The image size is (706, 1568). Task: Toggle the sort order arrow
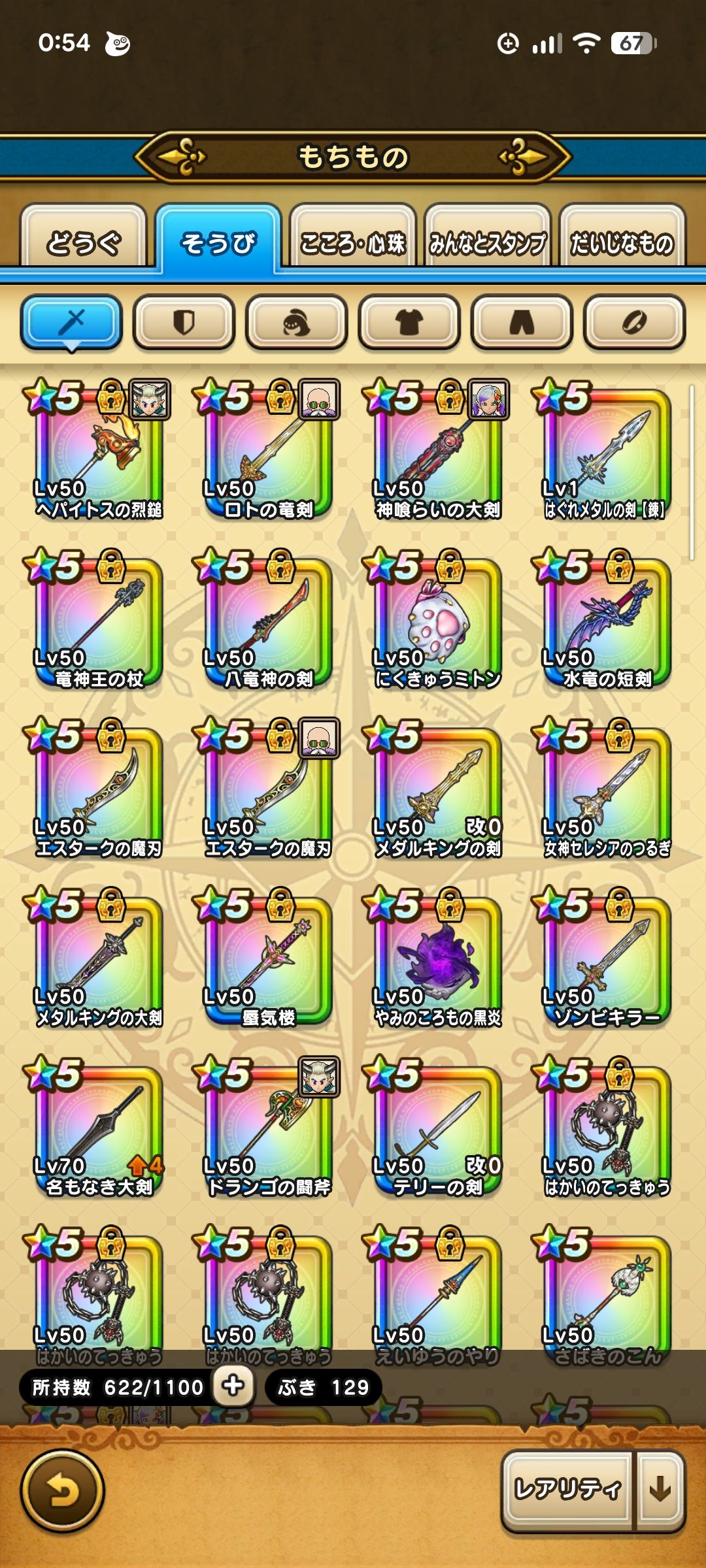pos(660,1489)
